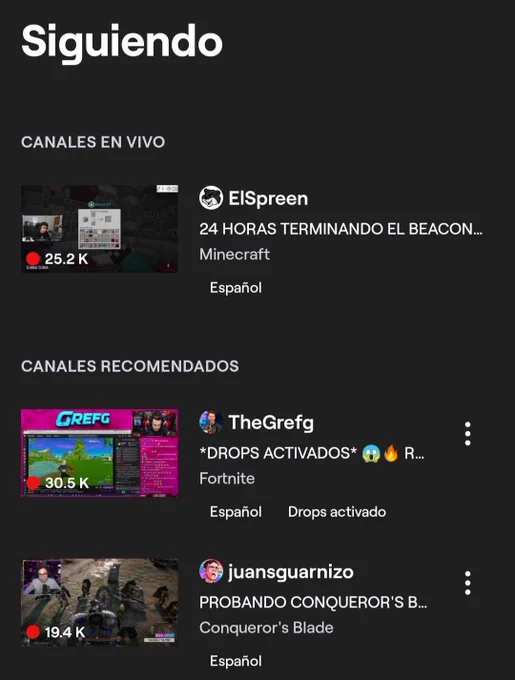Screen dimensions: 515x680
Task: Open the Minecraft category under ElSpreen
Action: coord(235,254)
